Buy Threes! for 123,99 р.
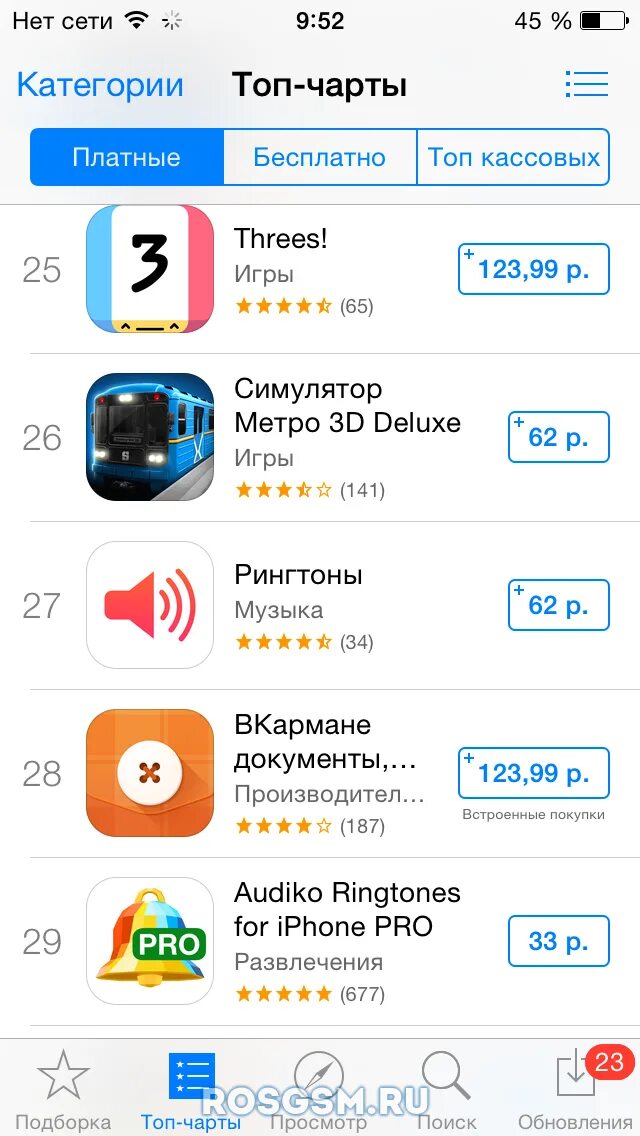Image resolution: width=640 pixels, height=1136 pixels. click(533, 269)
